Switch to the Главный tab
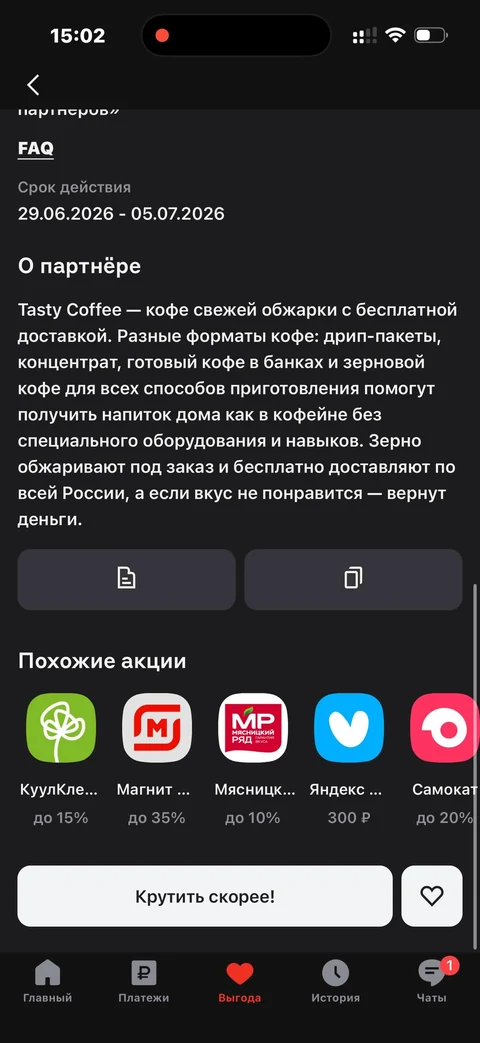Screen dimensions: 480x1043 47,982
